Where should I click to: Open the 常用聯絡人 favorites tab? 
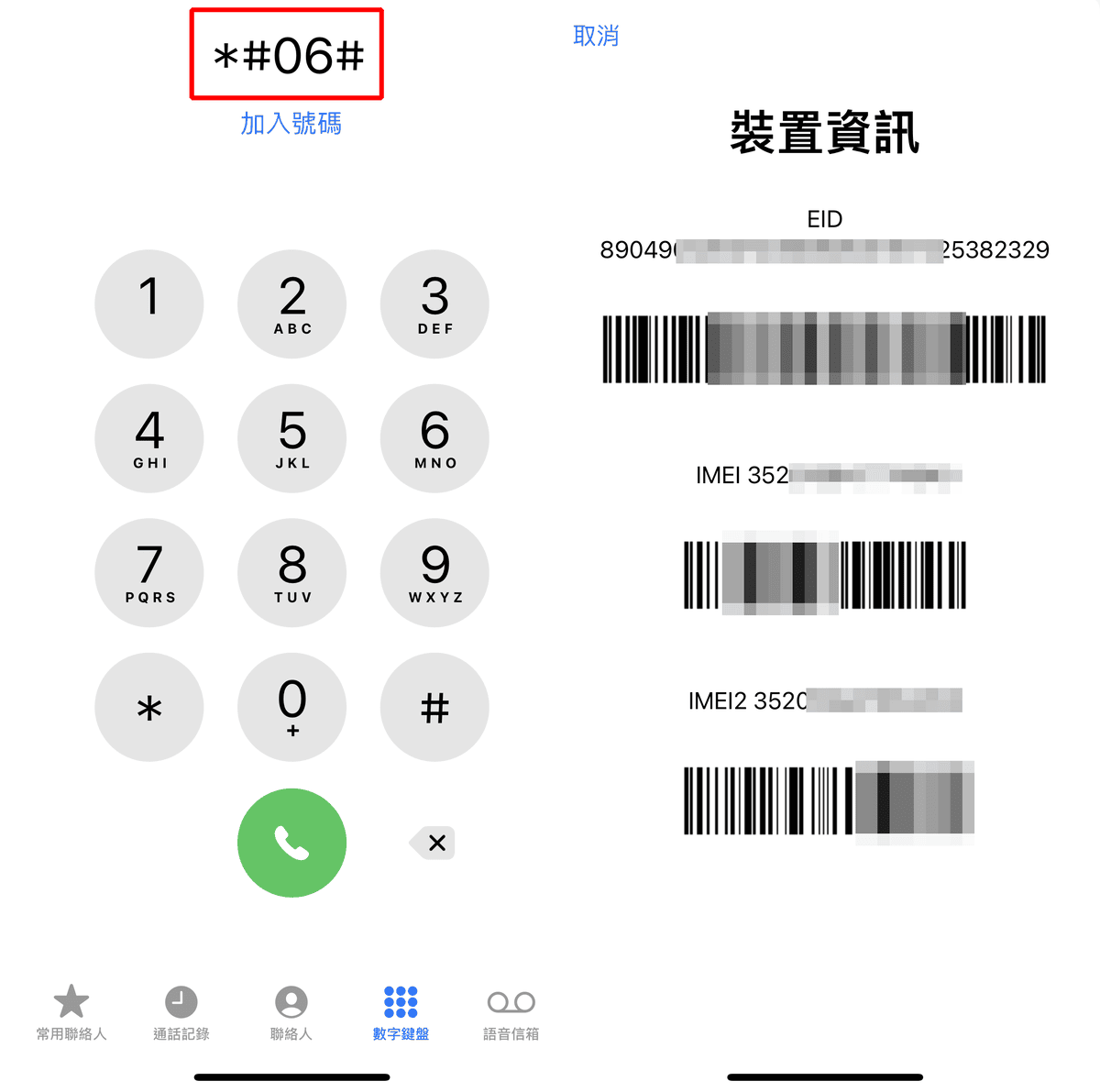click(71, 1013)
